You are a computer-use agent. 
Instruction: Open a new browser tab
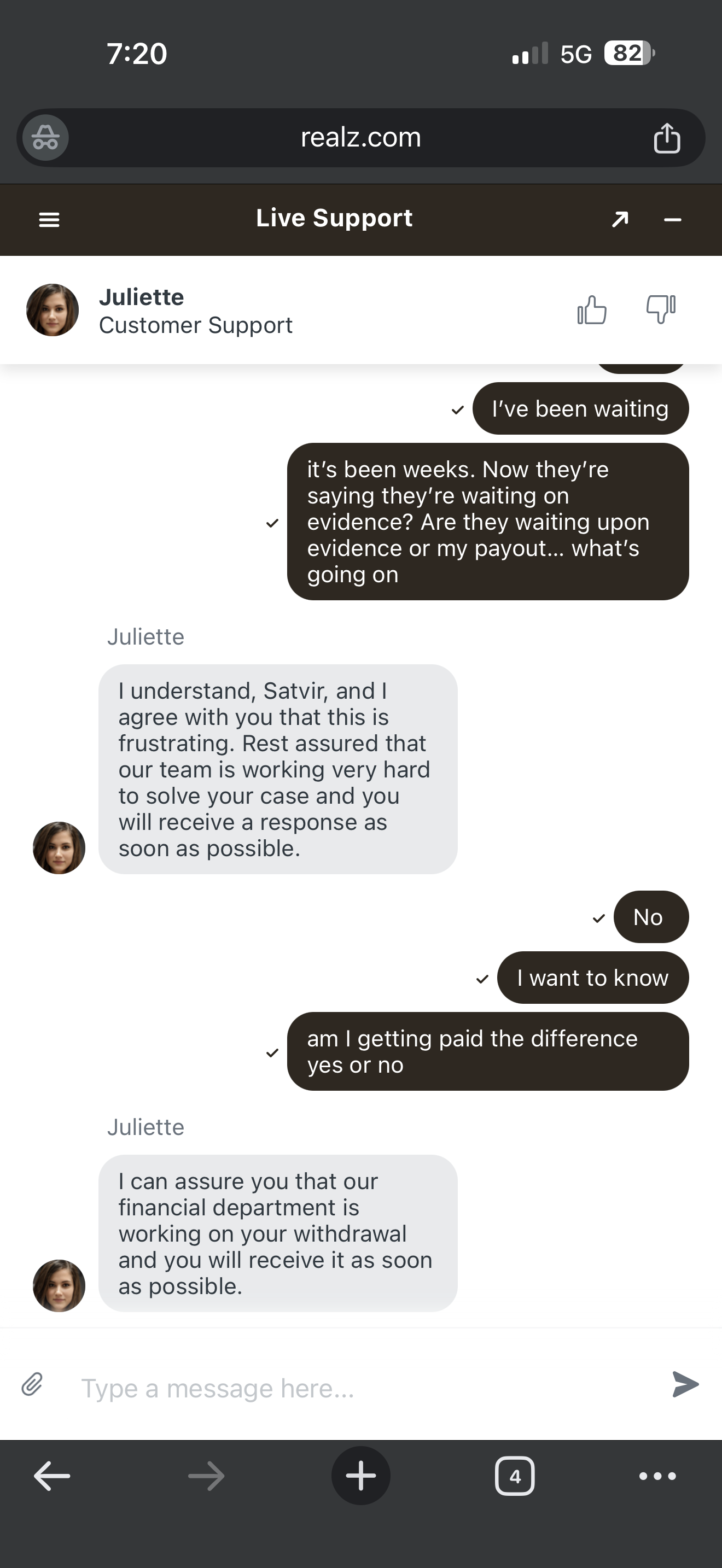click(361, 1476)
